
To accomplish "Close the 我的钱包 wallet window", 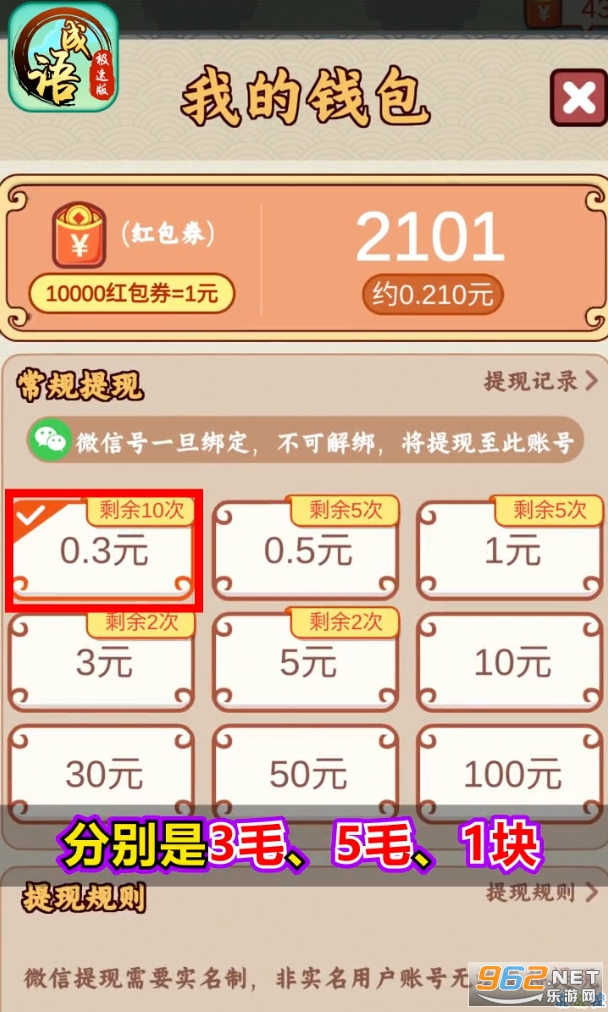I will click(579, 97).
